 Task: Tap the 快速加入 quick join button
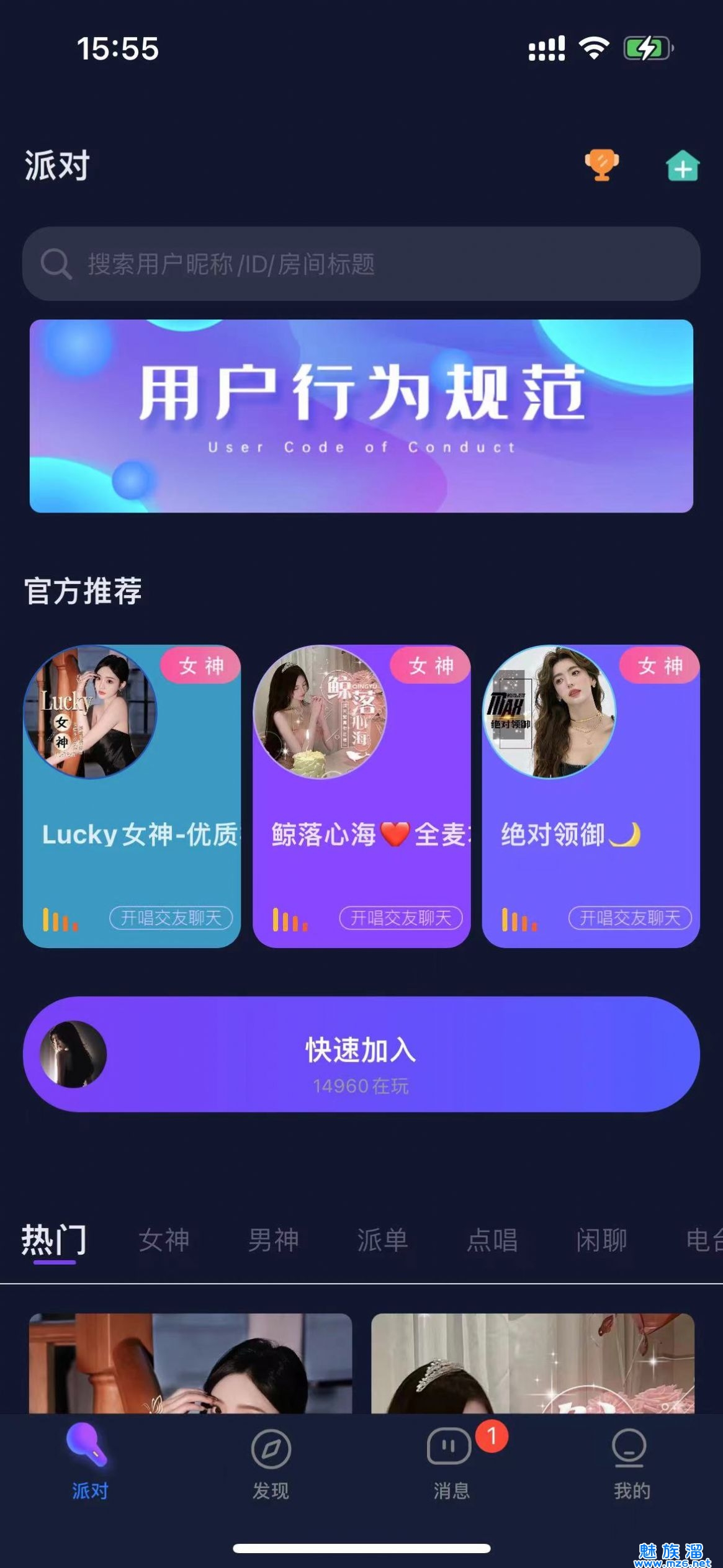(x=361, y=1054)
